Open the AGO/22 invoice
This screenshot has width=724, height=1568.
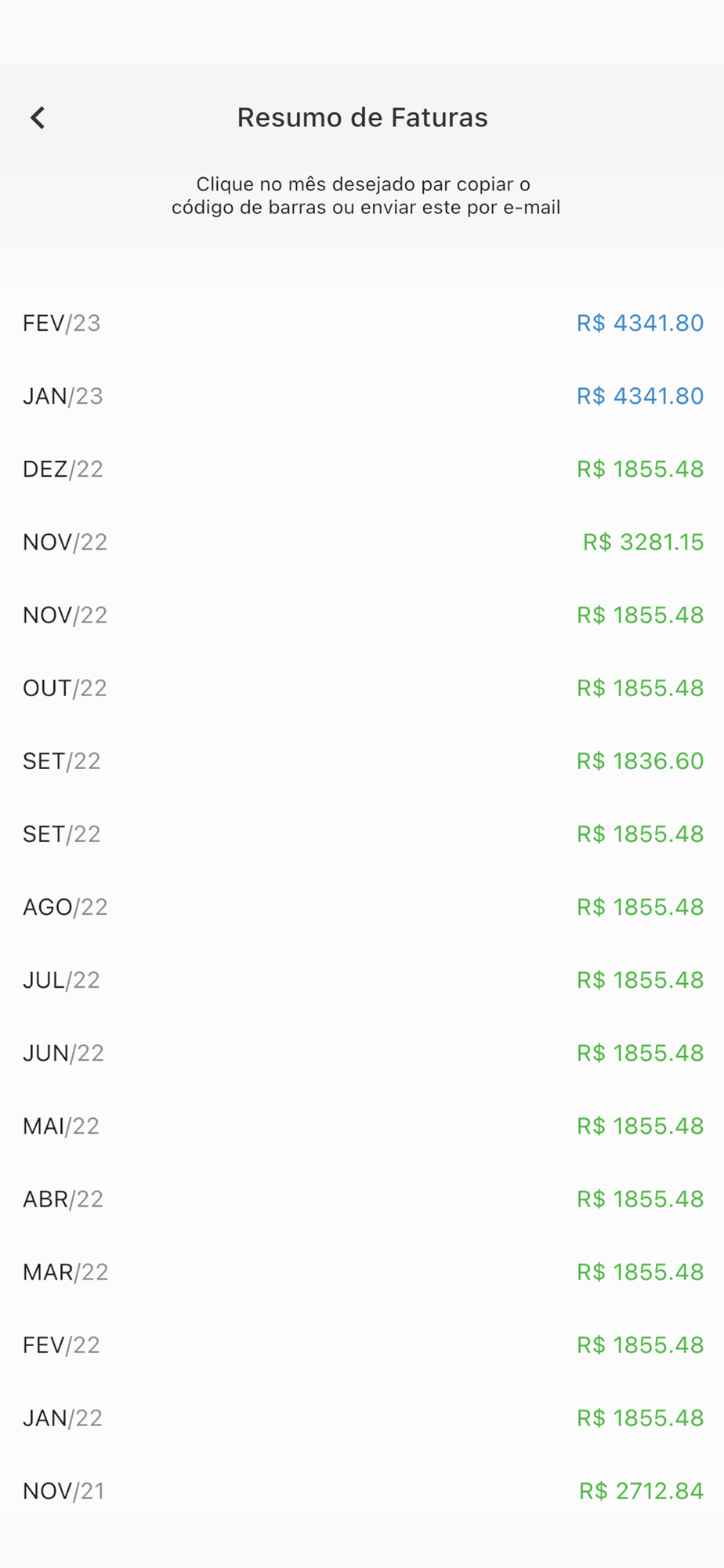click(x=362, y=906)
